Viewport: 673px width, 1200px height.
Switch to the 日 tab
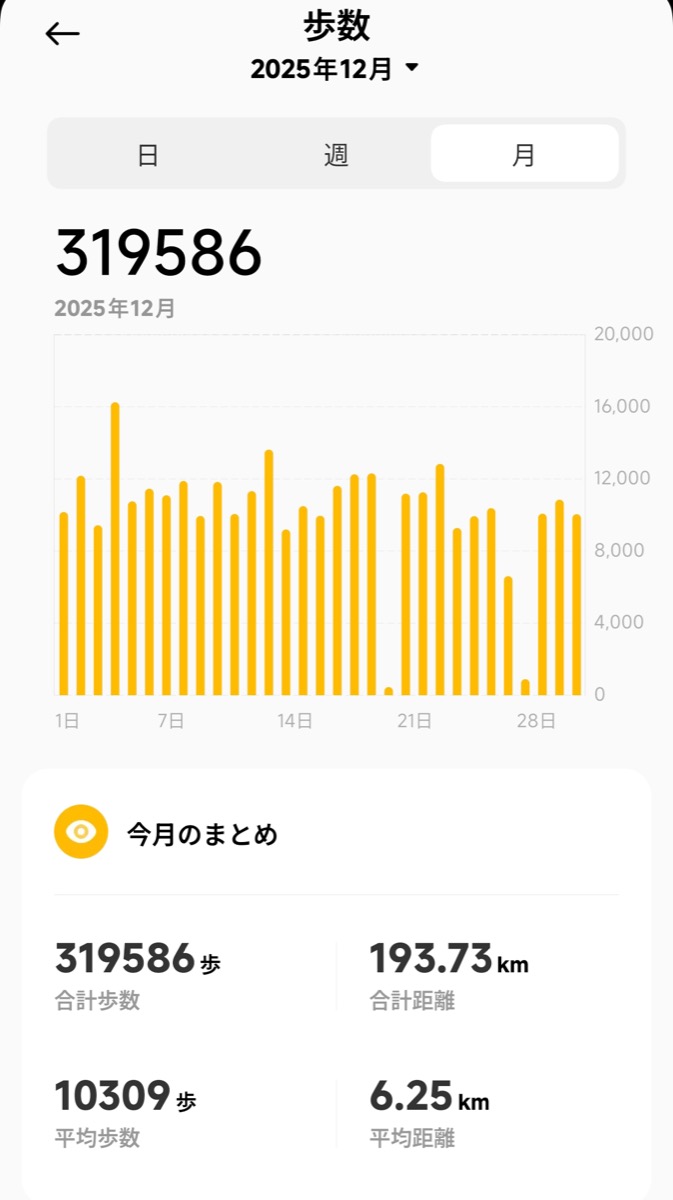point(148,155)
